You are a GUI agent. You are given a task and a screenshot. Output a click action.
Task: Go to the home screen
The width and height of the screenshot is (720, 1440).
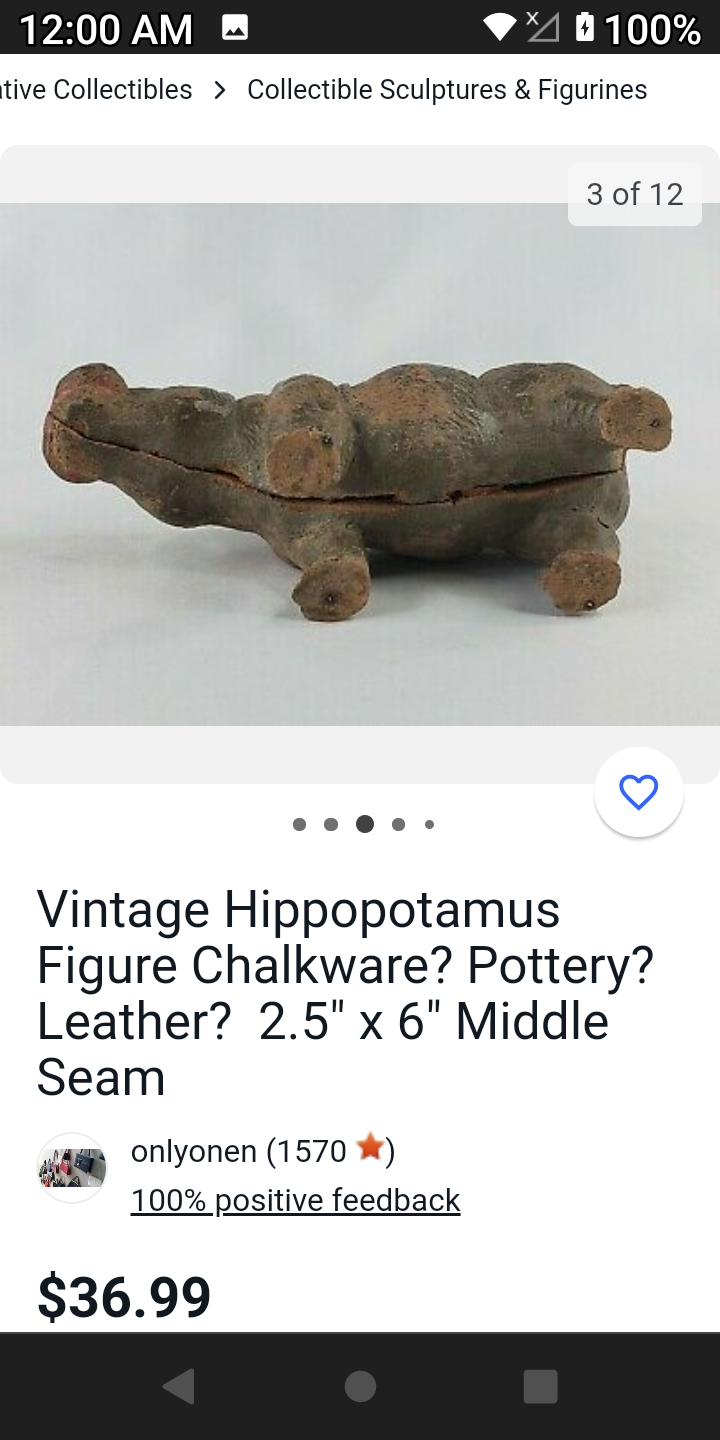pyautogui.click(x=360, y=1387)
